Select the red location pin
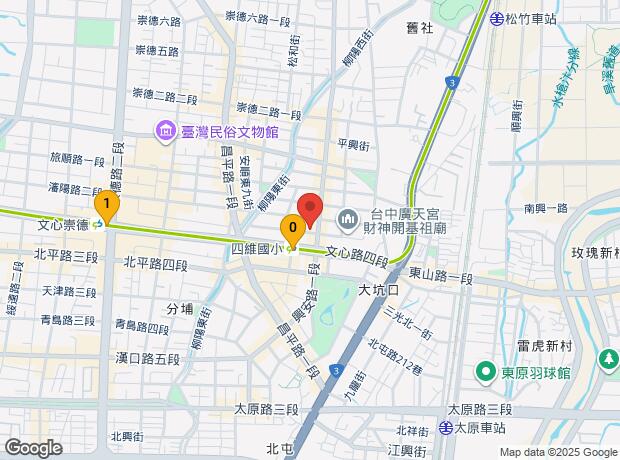Image resolution: width=620 pixels, height=460 pixels. (x=310, y=208)
